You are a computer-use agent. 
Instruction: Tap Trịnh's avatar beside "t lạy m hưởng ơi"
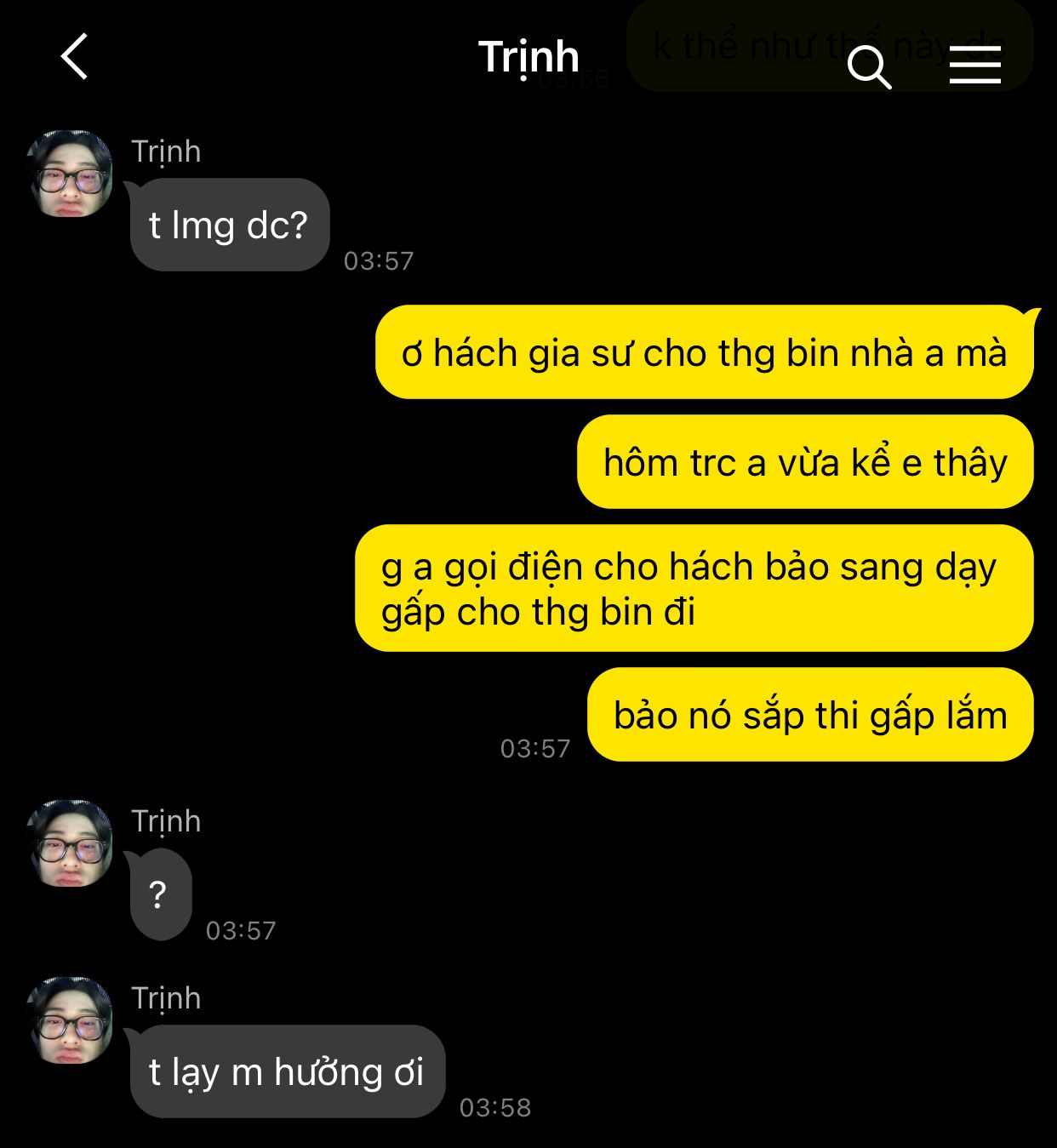coord(70,1020)
